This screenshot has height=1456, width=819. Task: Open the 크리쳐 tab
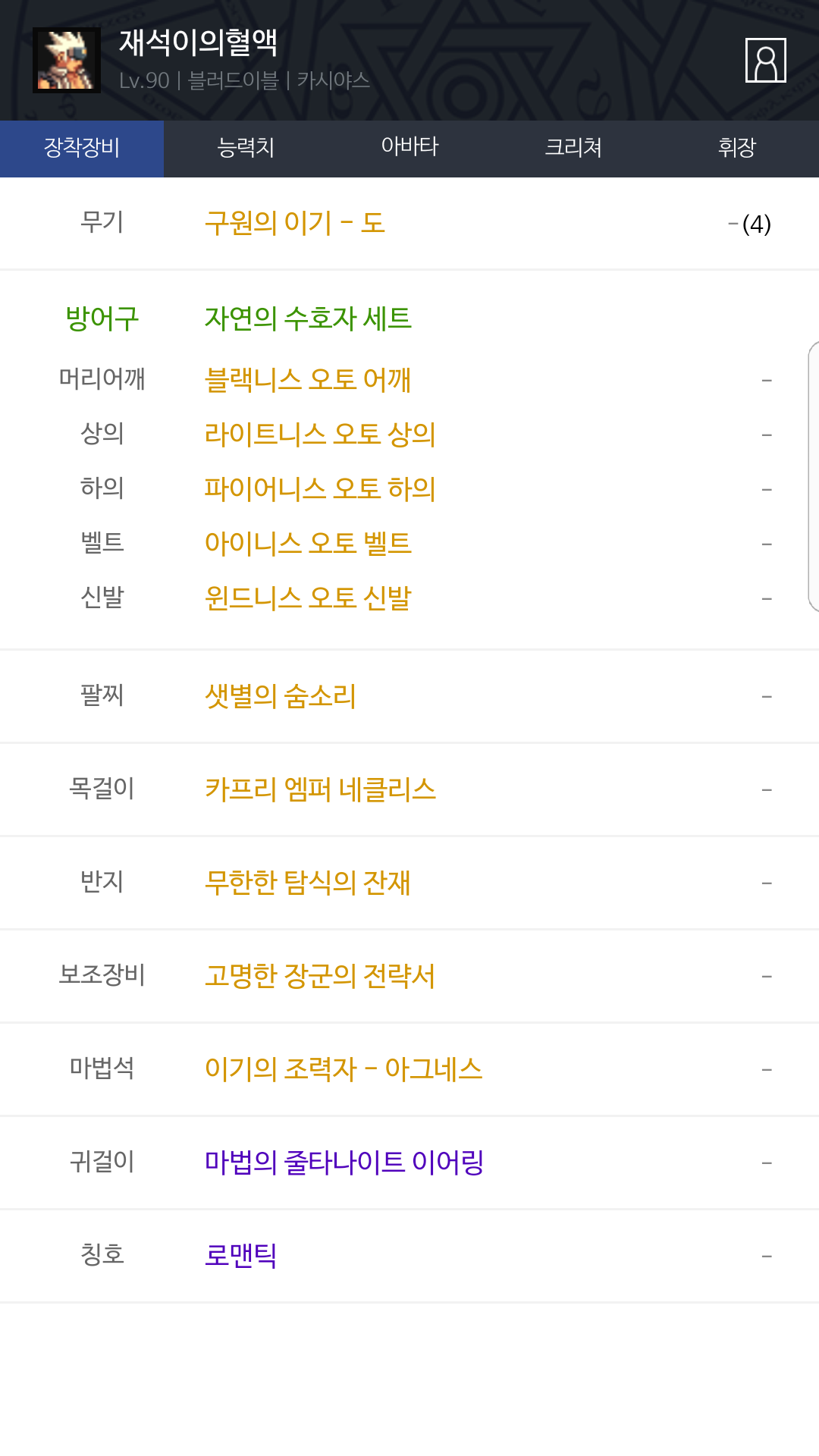click(573, 149)
